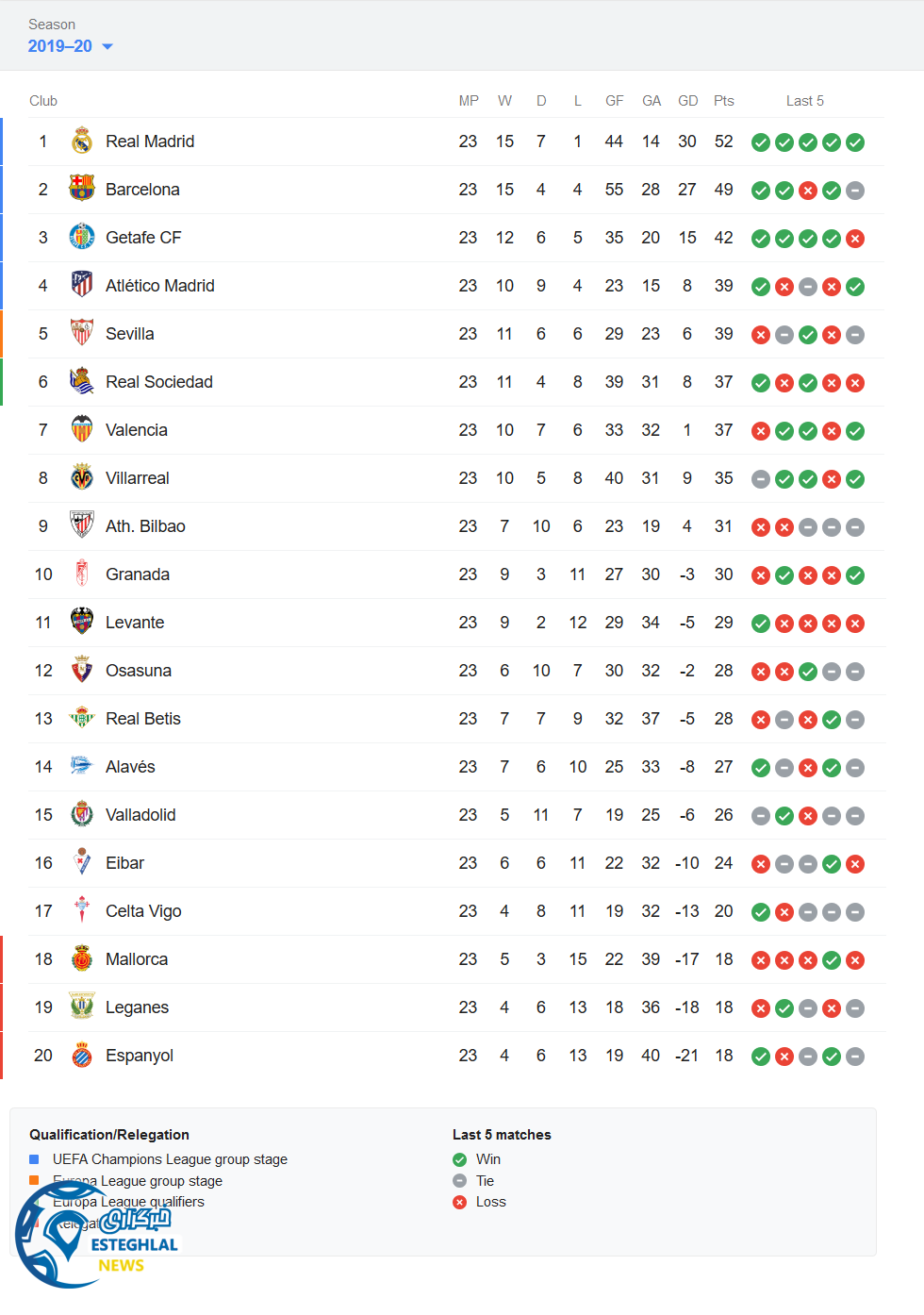Select Getafe CF in the standings
This screenshot has width=924, height=1315.
143,238
